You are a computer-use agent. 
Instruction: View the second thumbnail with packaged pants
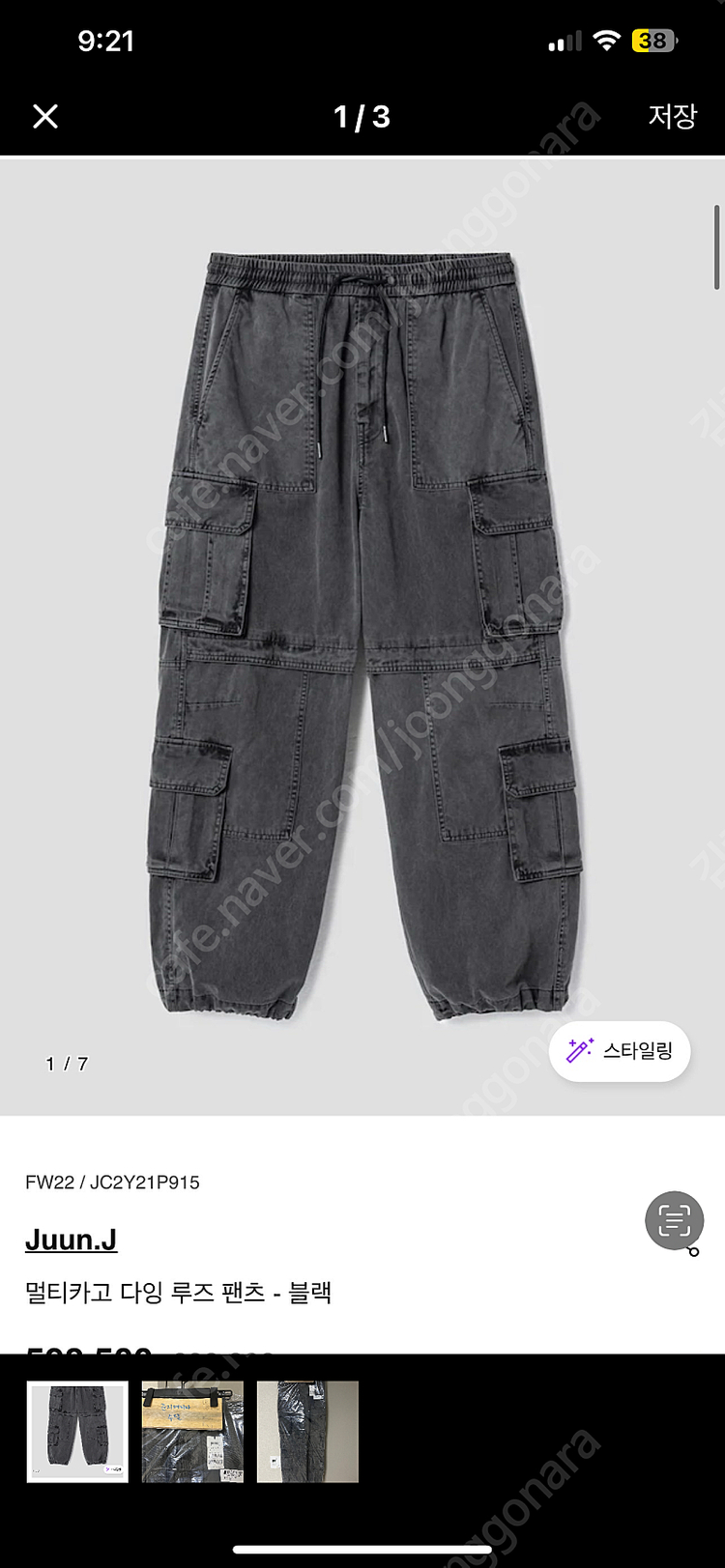192,1431
